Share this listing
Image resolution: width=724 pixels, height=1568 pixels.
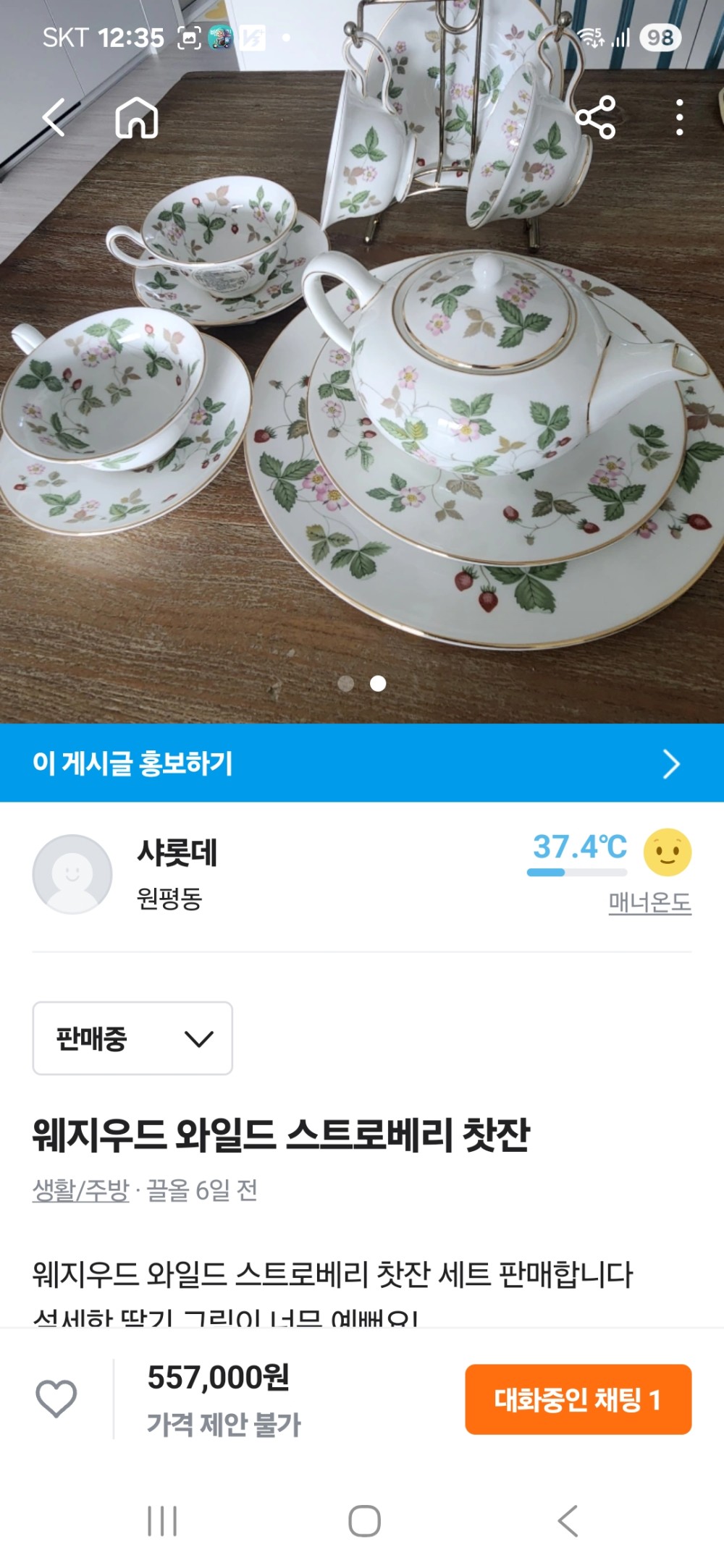tap(595, 117)
